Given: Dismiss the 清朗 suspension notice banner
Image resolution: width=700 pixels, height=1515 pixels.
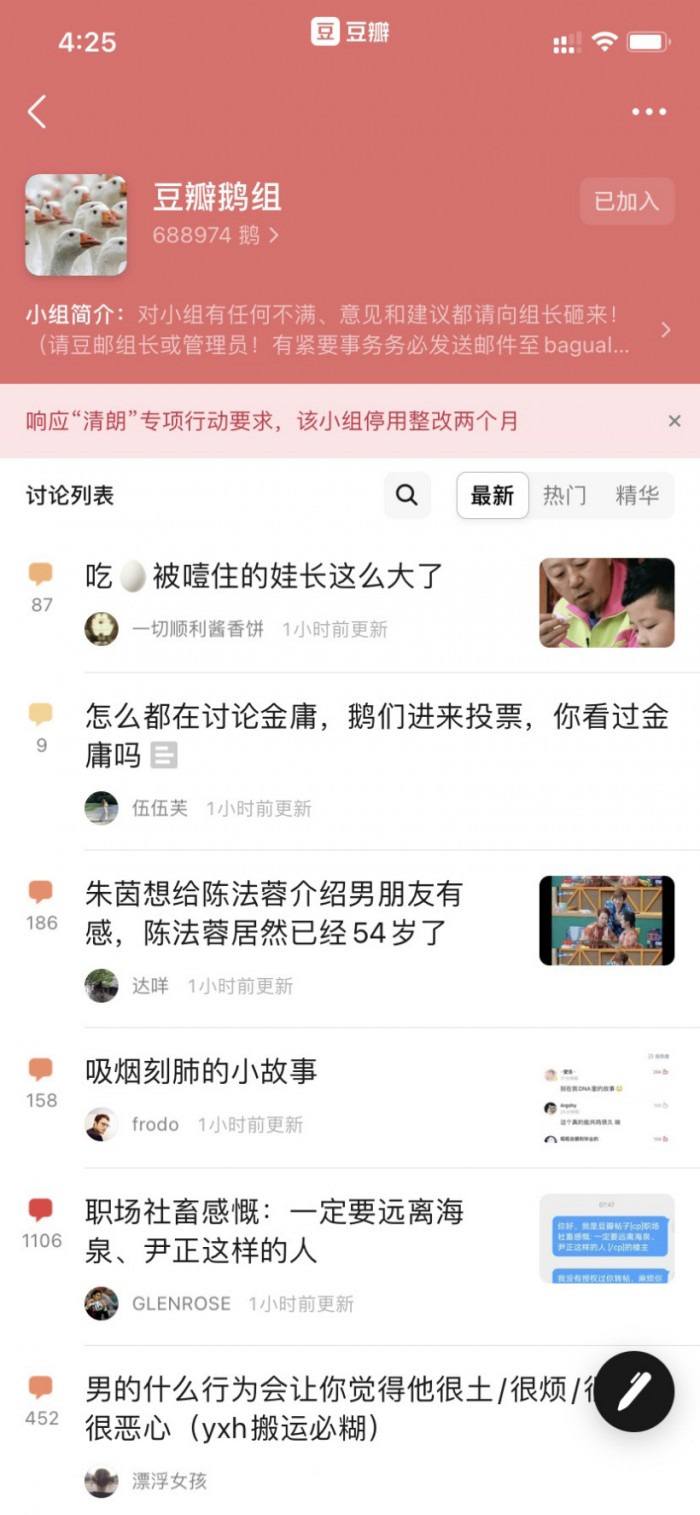Looking at the screenshot, I should click(x=674, y=421).
